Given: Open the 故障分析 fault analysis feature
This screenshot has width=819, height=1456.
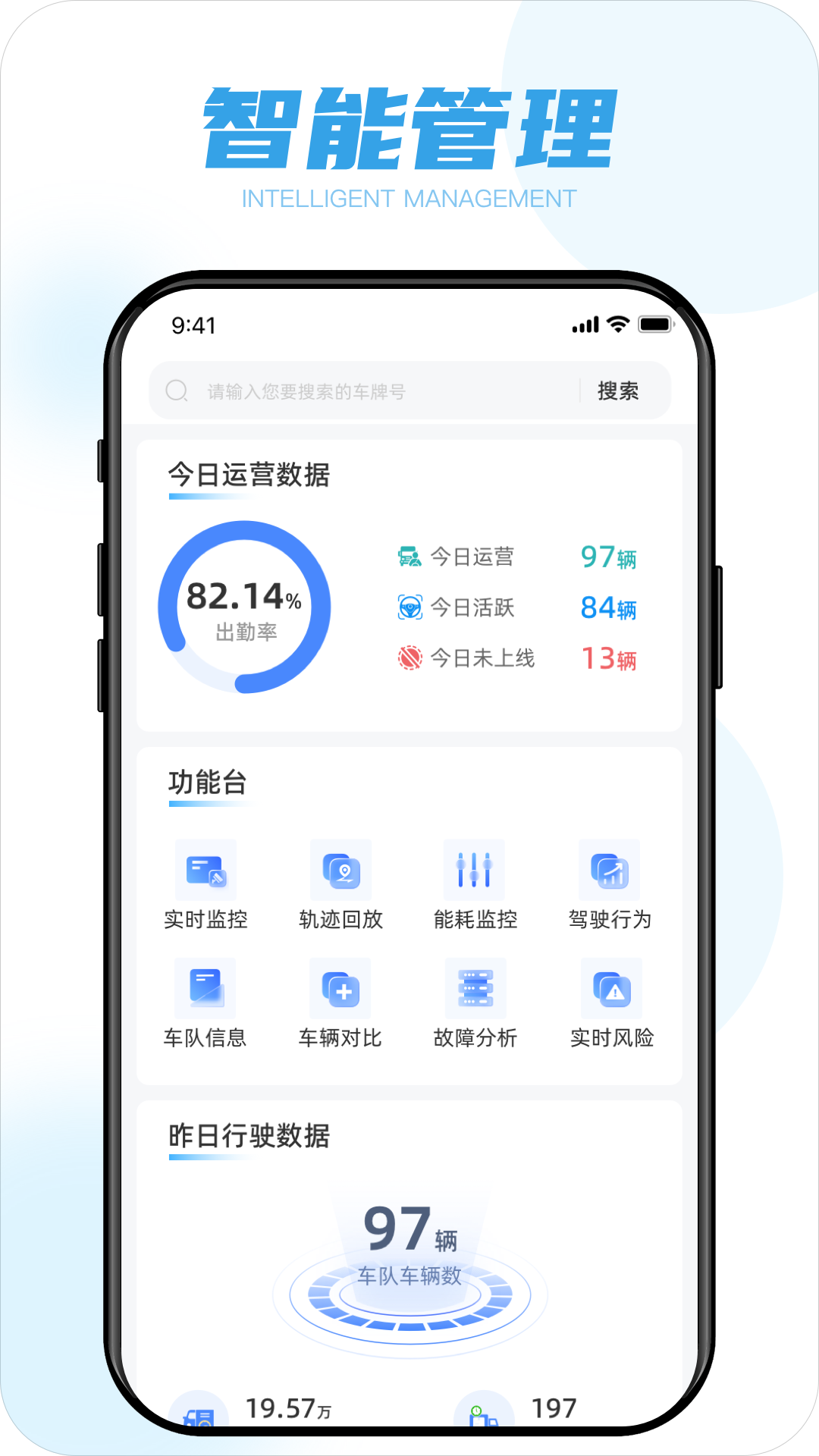Looking at the screenshot, I should coord(473,989).
